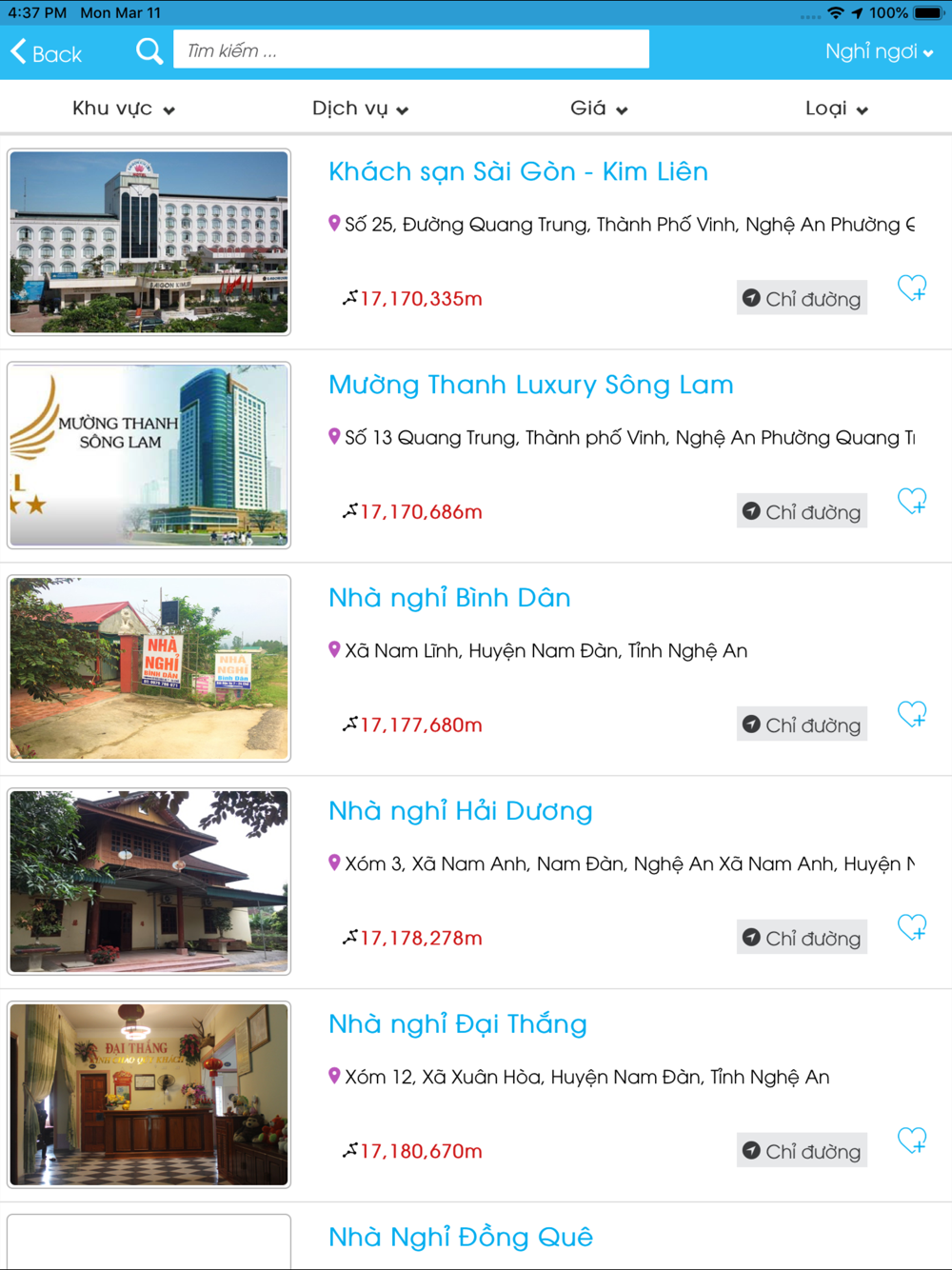This screenshot has width=952, height=1270.
Task: Add Mường Thanh Luxury Sông Lam to favorites
Action: 912,501
